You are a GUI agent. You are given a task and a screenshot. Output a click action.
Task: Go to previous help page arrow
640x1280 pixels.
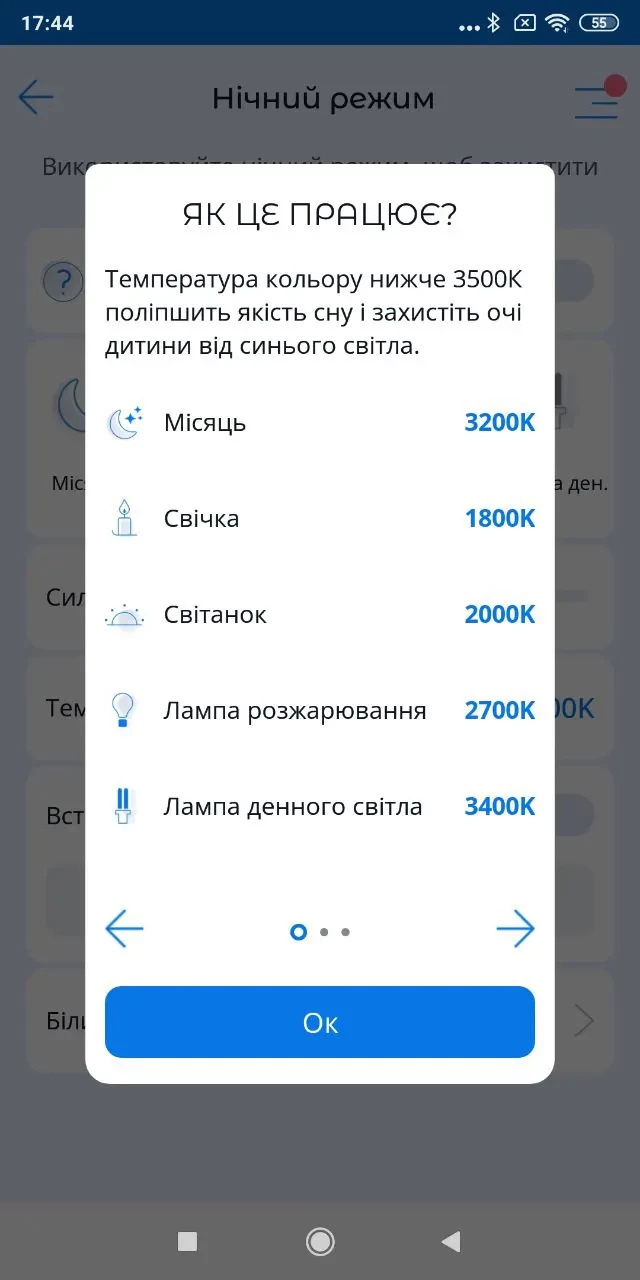(125, 929)
